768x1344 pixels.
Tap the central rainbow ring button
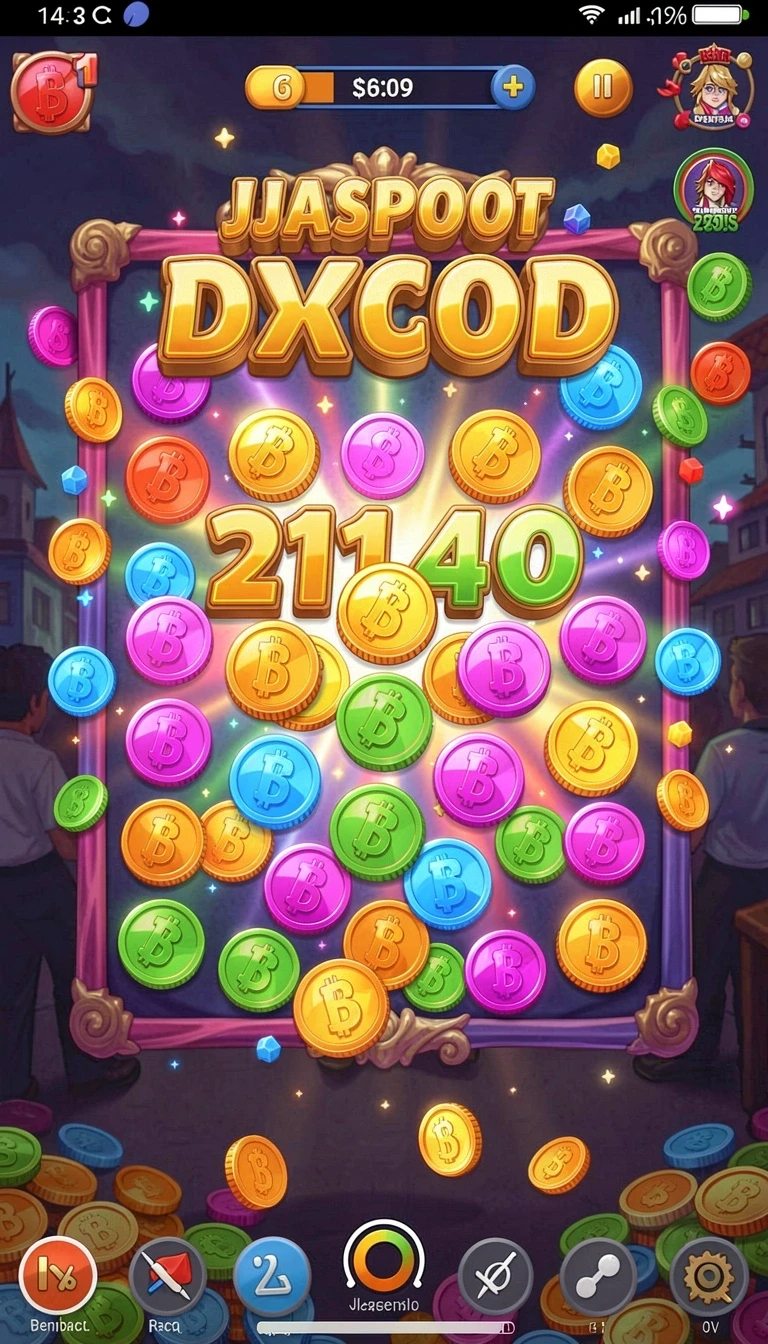click(384, 1261)
